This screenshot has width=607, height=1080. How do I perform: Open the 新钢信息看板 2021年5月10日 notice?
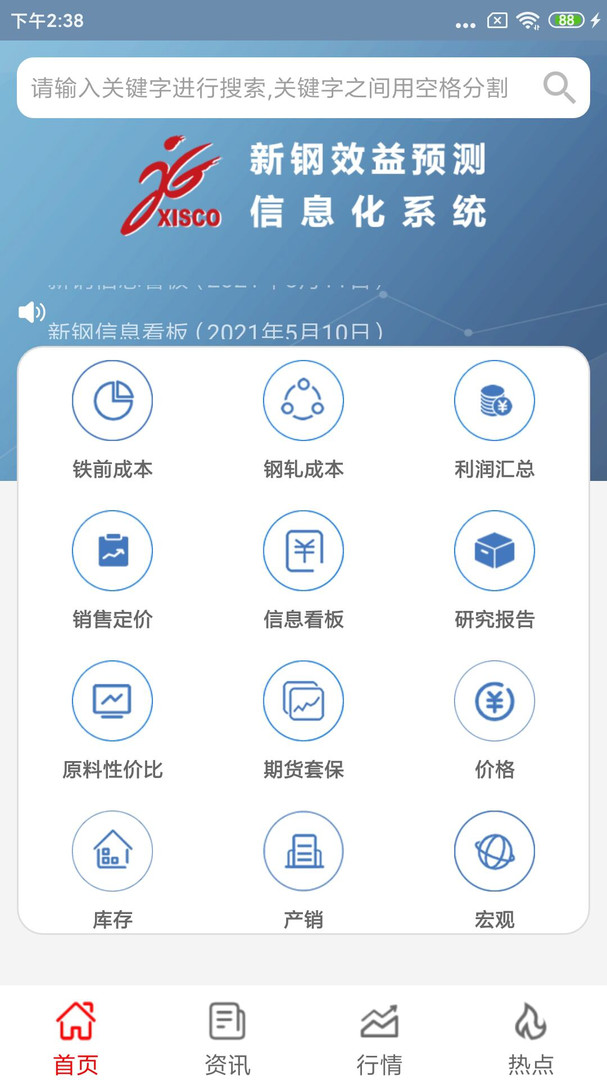[216, 333]
